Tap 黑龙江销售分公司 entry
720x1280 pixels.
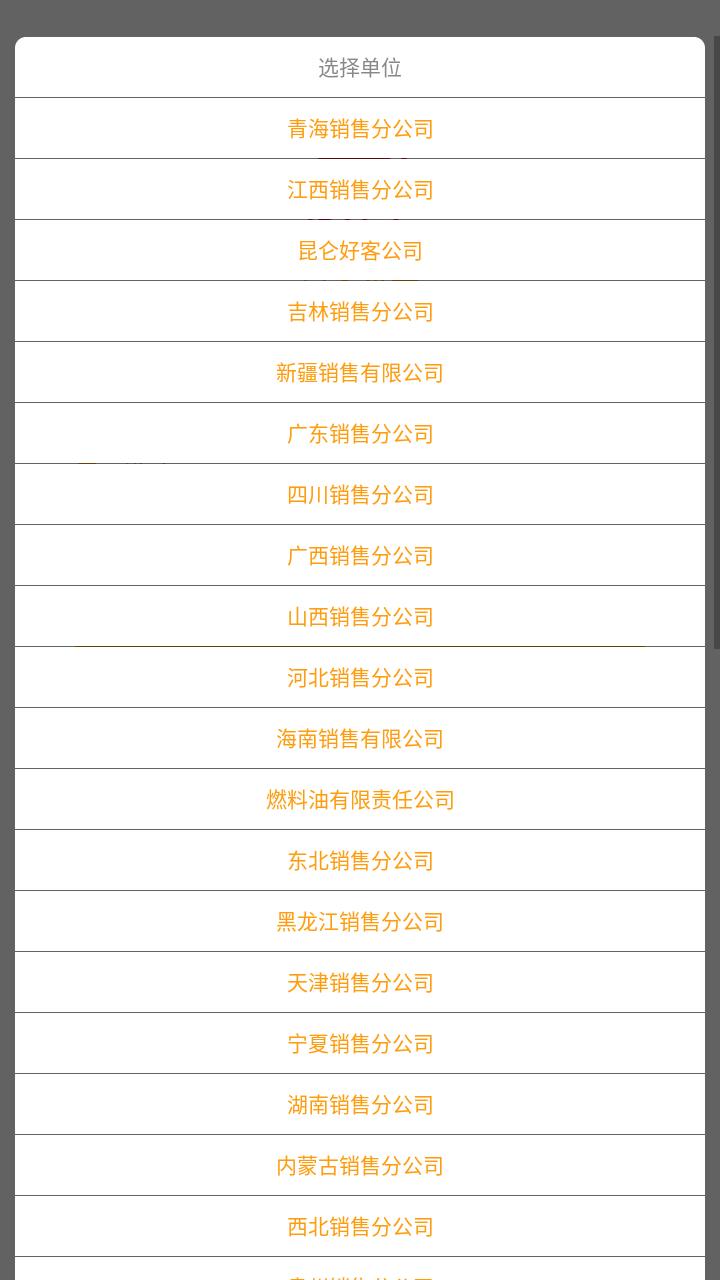[x=360, y=921]
